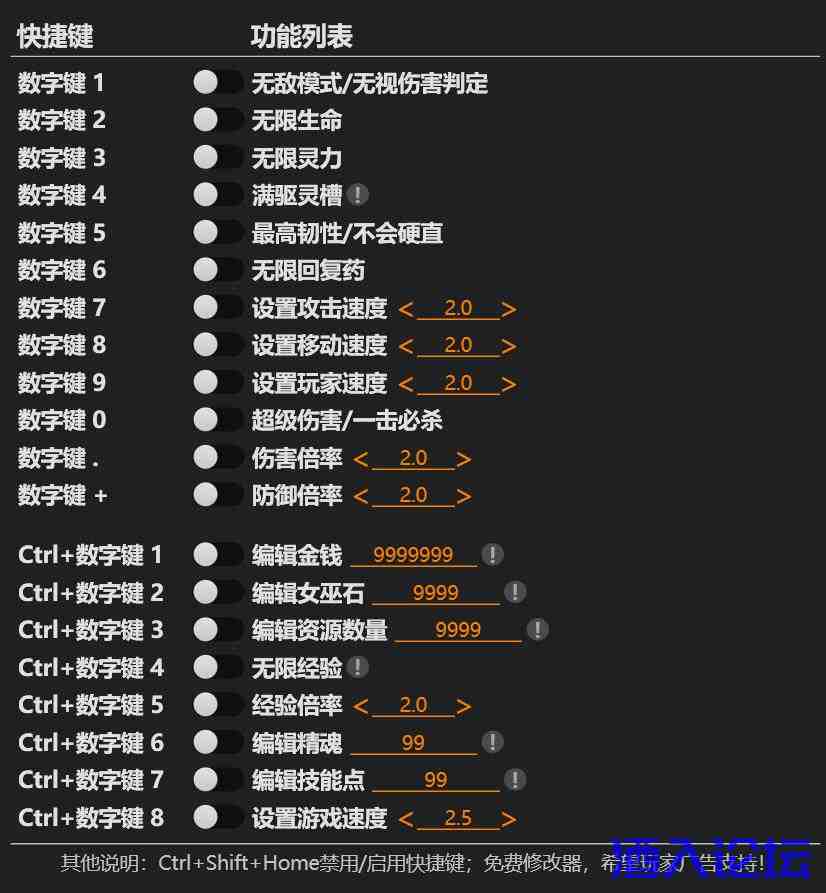Increase 设置攻击速度 with the right arrow
This screenshot has width=826, height=893.
tap(509, 309)
